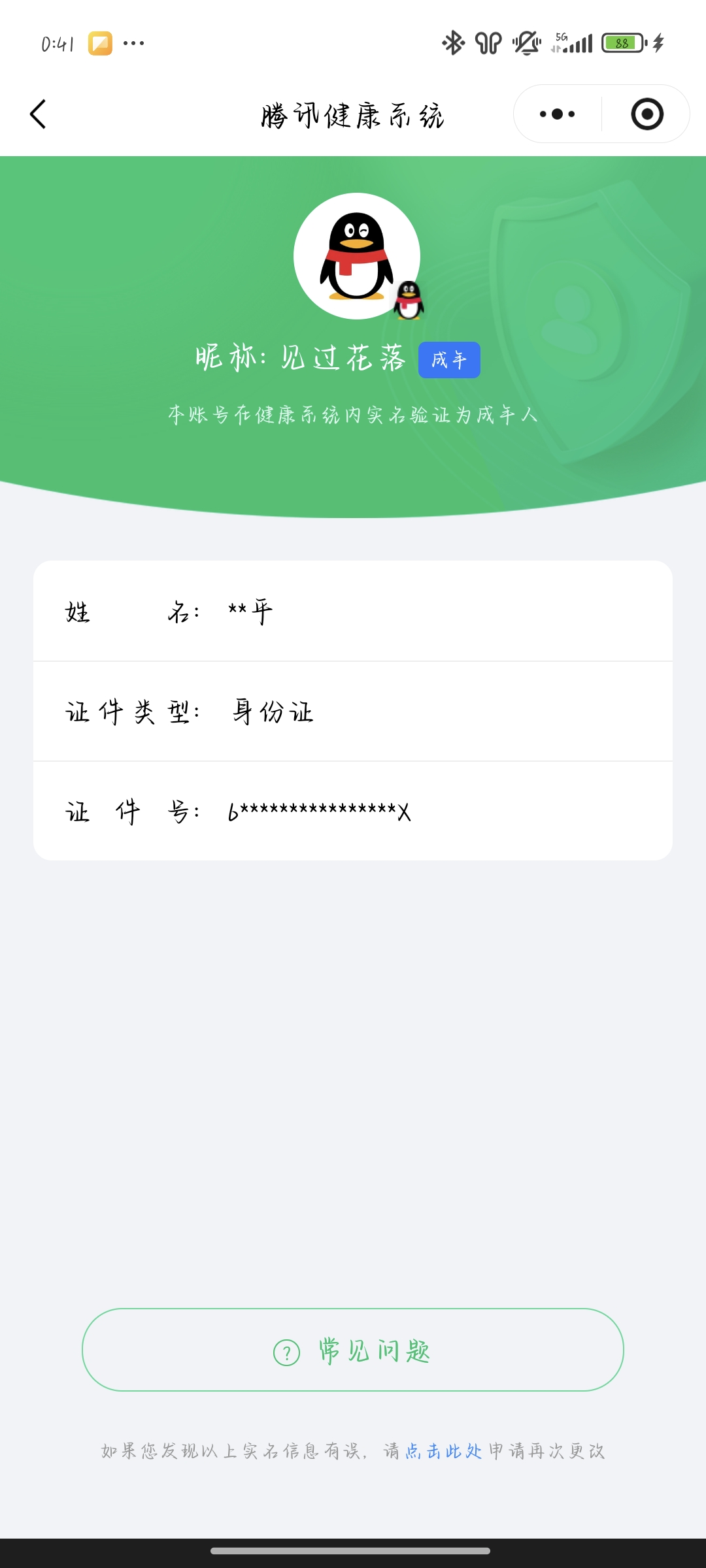Tap the back arrow to exit
Viewport: 706px width, 1568px height.
(38, 114)
